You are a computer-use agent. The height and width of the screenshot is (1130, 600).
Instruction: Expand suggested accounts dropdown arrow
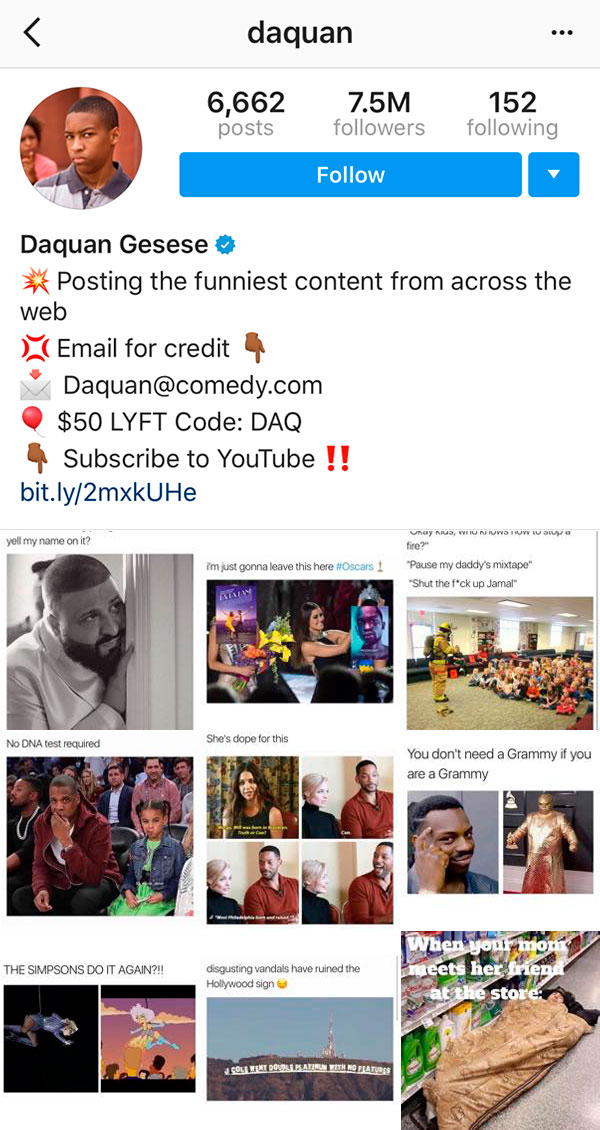point(554,175)
